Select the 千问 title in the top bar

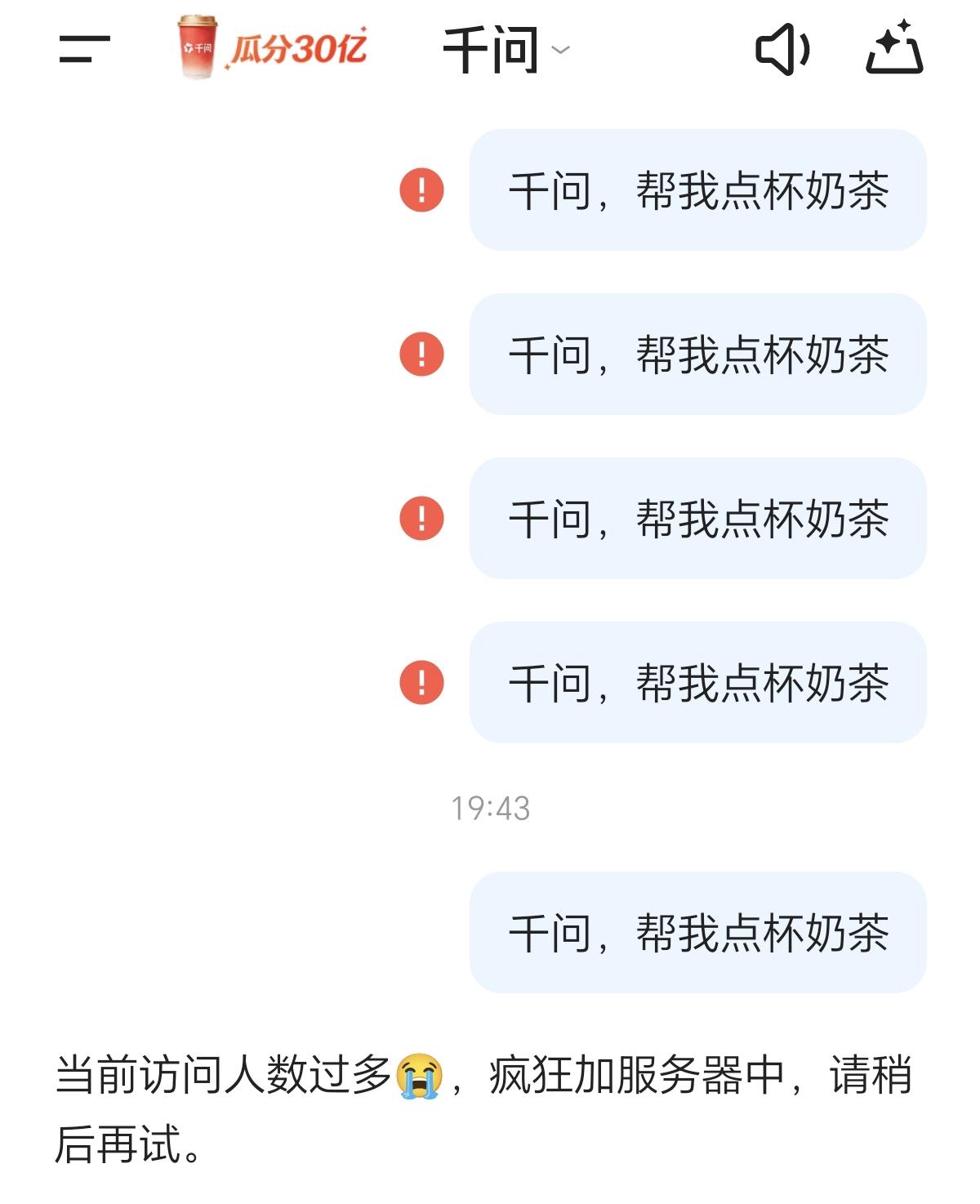tap(490, 50)
